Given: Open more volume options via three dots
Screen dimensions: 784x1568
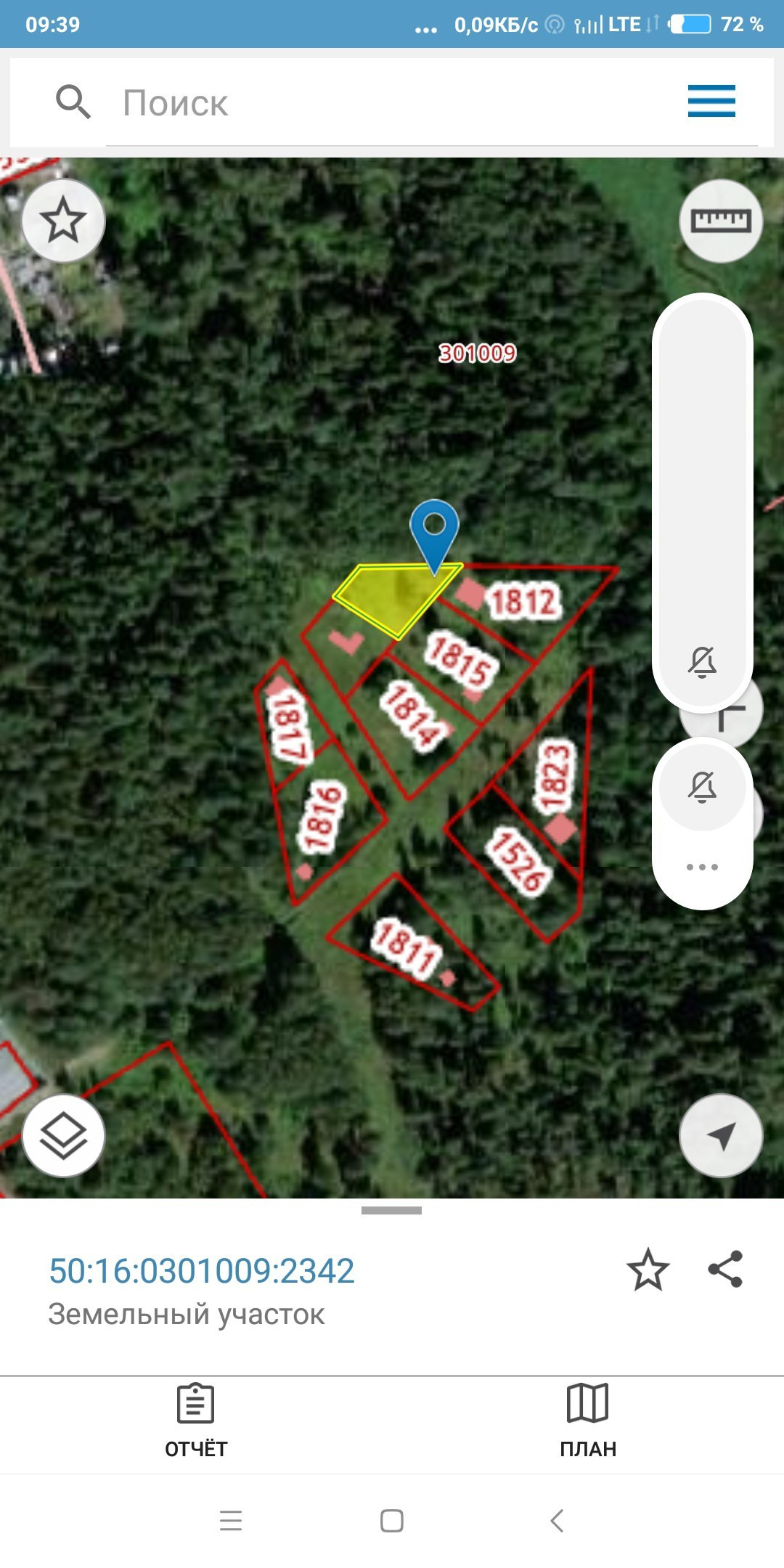Looking at the screenshot, I should click(x=702, y=867).
